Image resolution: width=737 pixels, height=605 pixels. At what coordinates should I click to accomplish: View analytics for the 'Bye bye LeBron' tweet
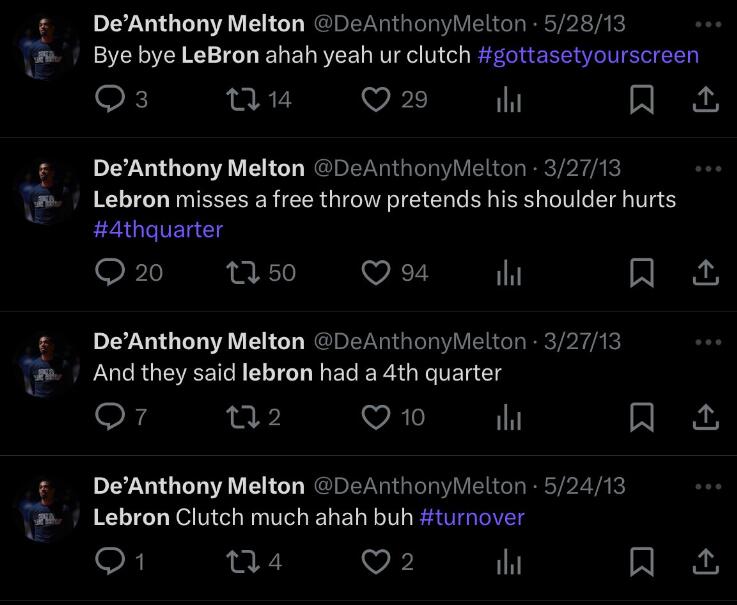pos(510,99)
